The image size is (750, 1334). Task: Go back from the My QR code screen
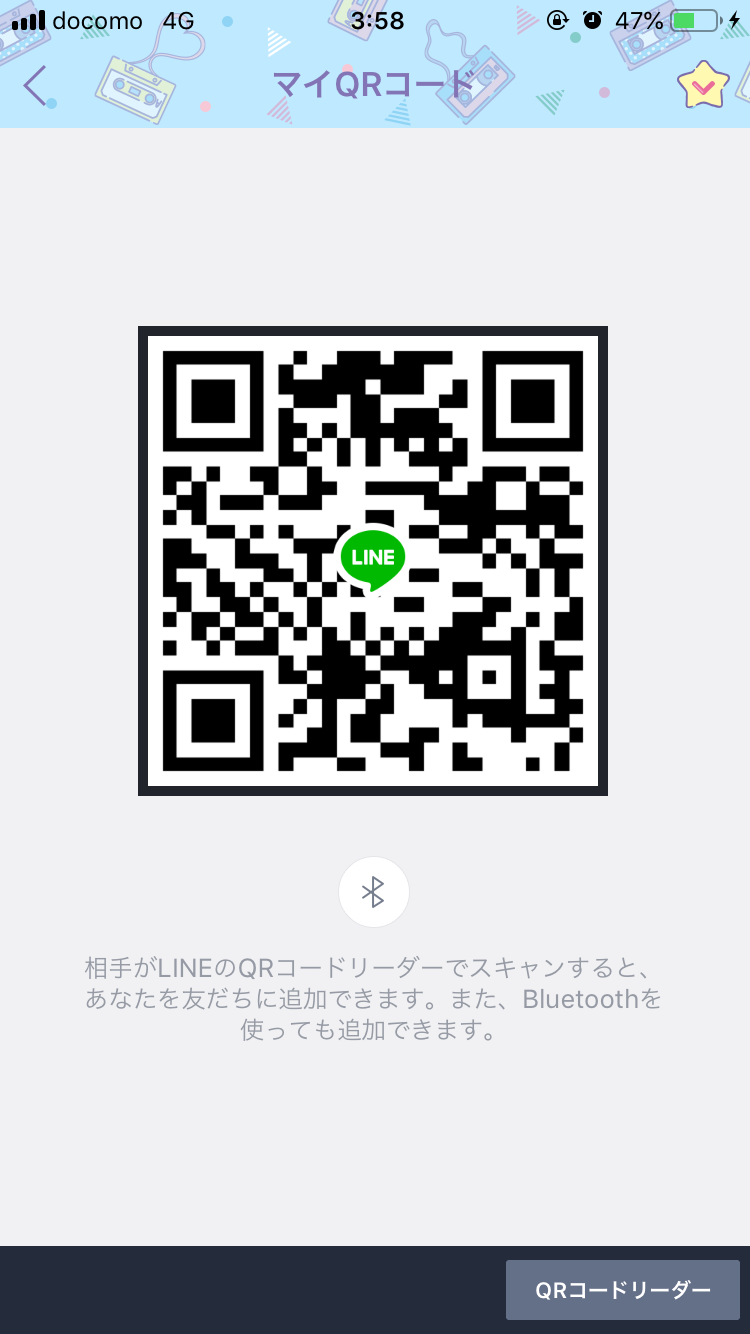pyautogui.click(x=36, y=86)
